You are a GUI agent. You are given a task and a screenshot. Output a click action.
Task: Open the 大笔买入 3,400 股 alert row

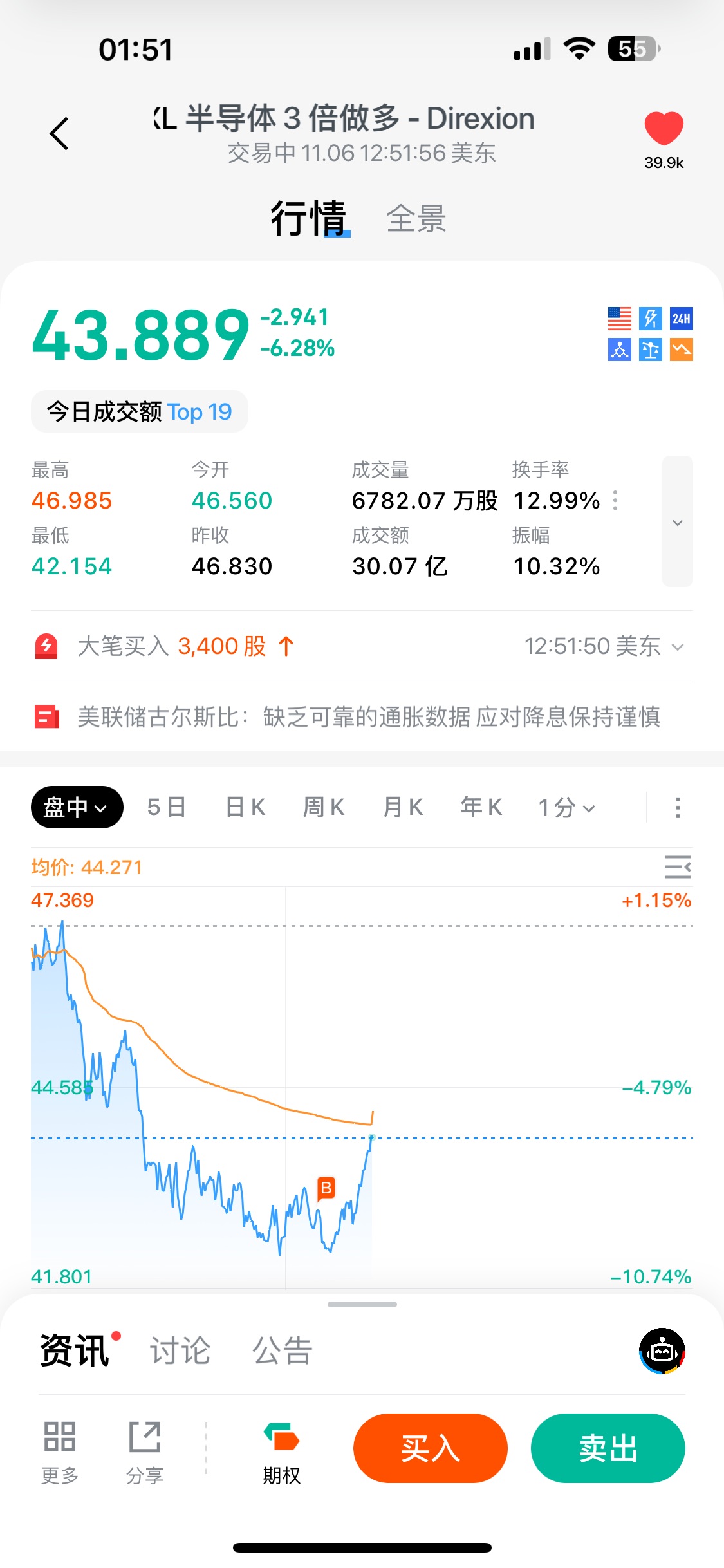[360, 646]
